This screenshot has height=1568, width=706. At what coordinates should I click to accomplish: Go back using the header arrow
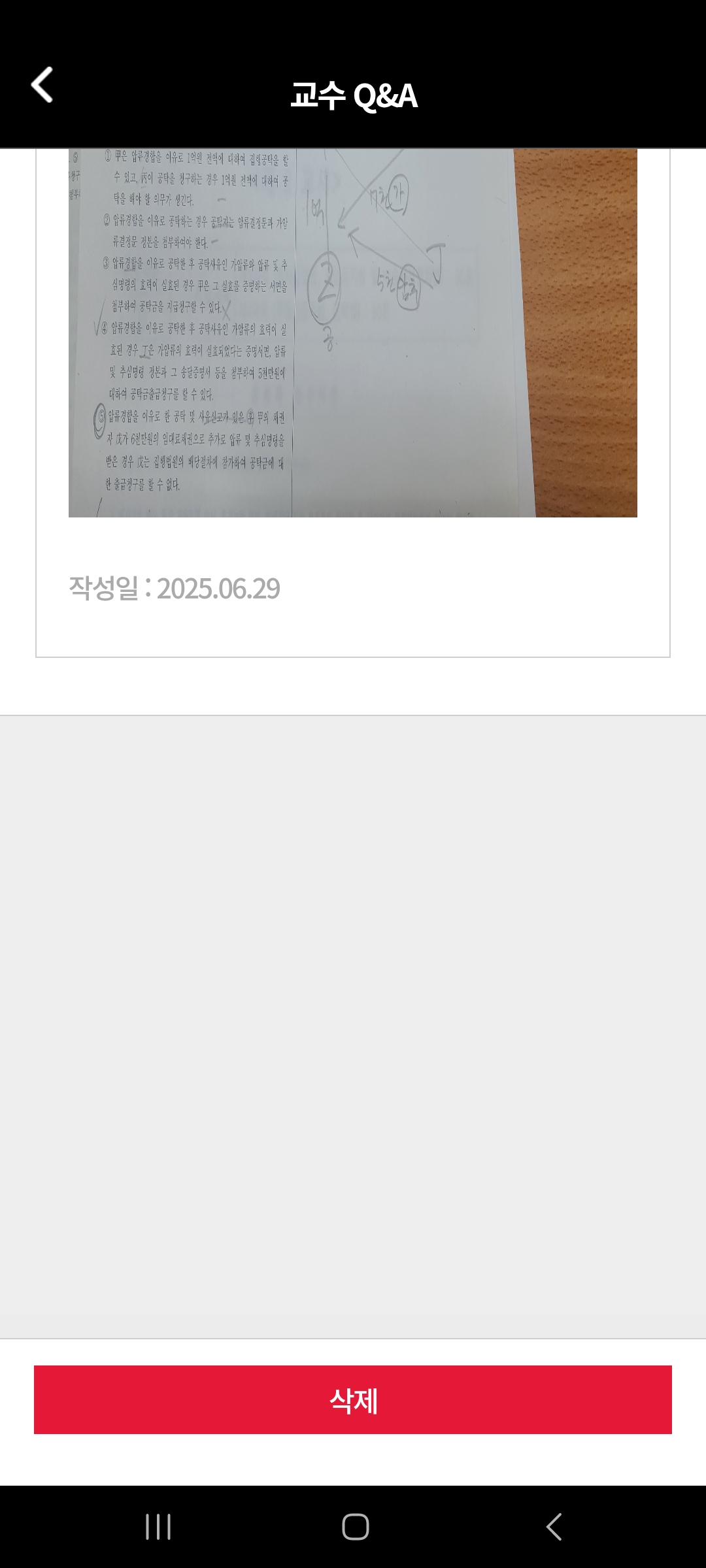pyautogui.click(x=42, y=85)
